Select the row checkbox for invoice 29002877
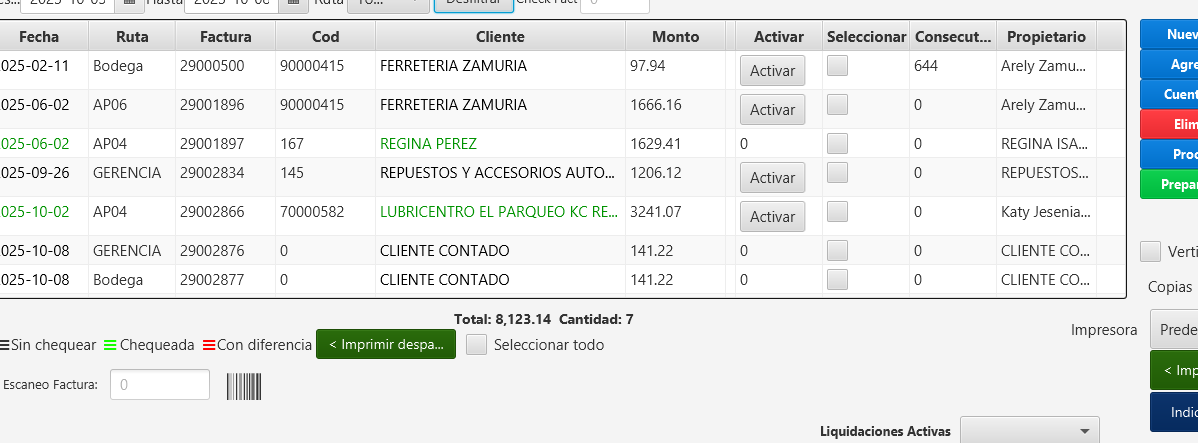This screenshot has height=443, width=1198. (x=837, y=279)
